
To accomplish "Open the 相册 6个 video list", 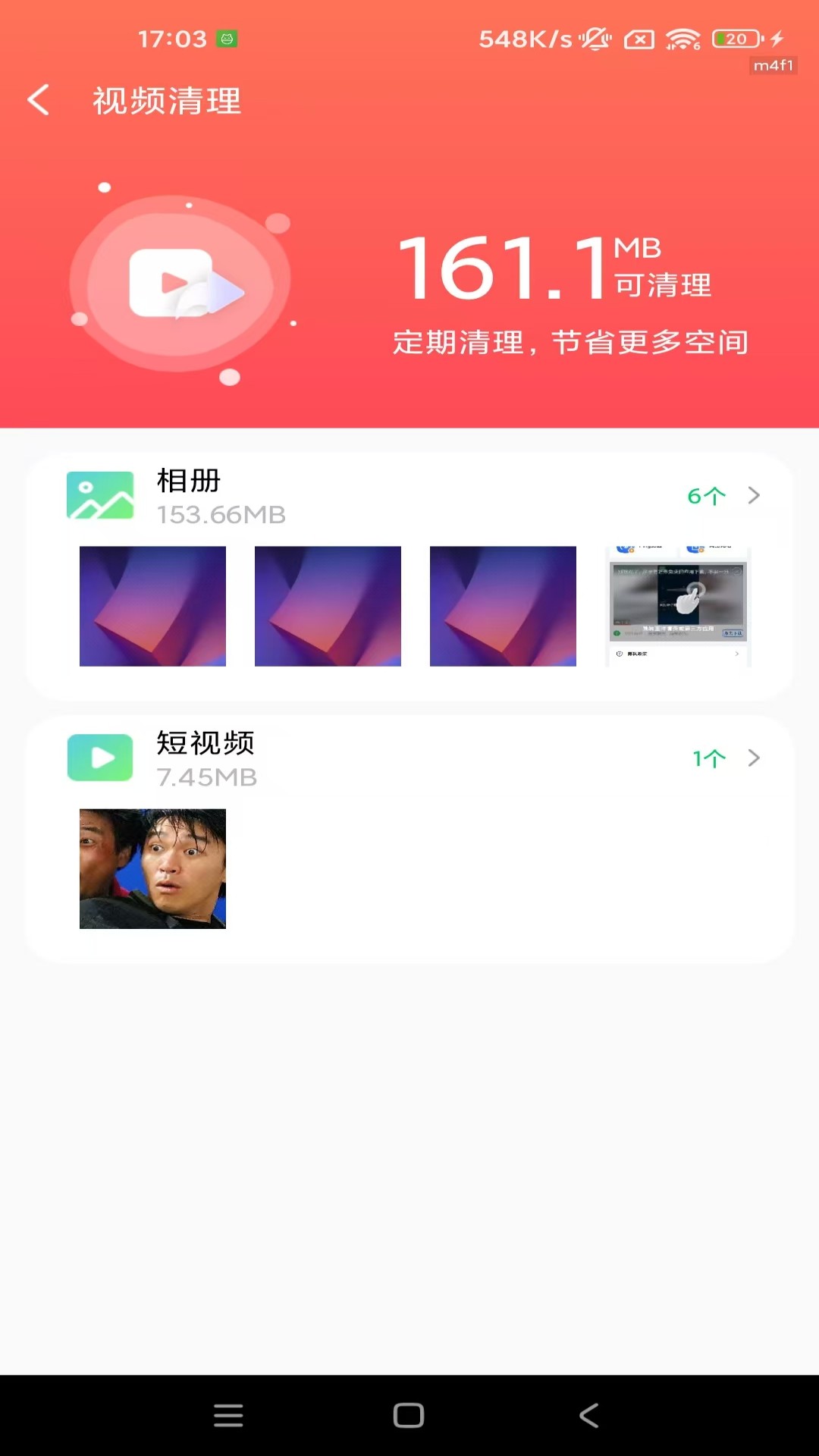I will coord(723,496).
